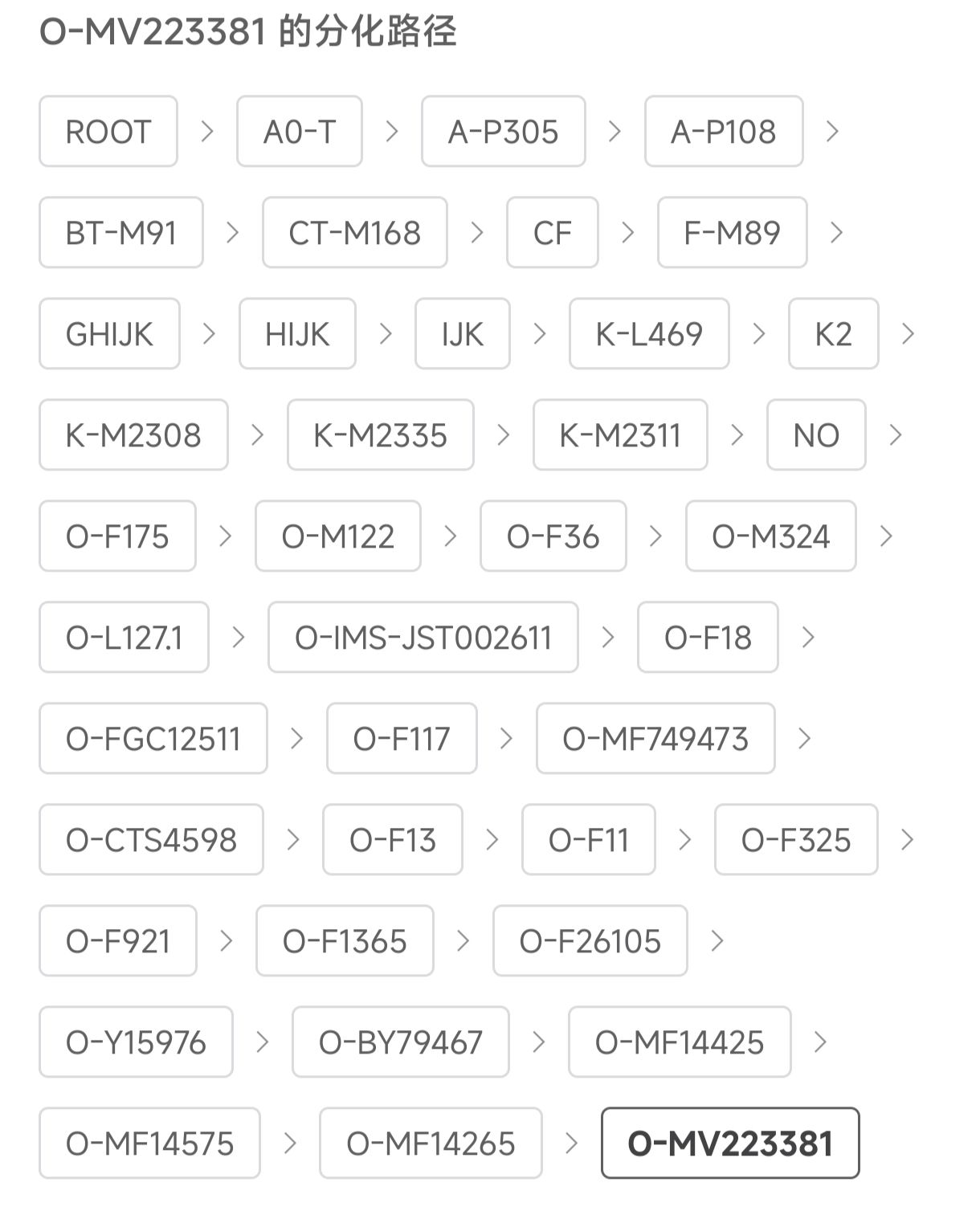
Task: Open haplogroup K2
Action: 833,334
